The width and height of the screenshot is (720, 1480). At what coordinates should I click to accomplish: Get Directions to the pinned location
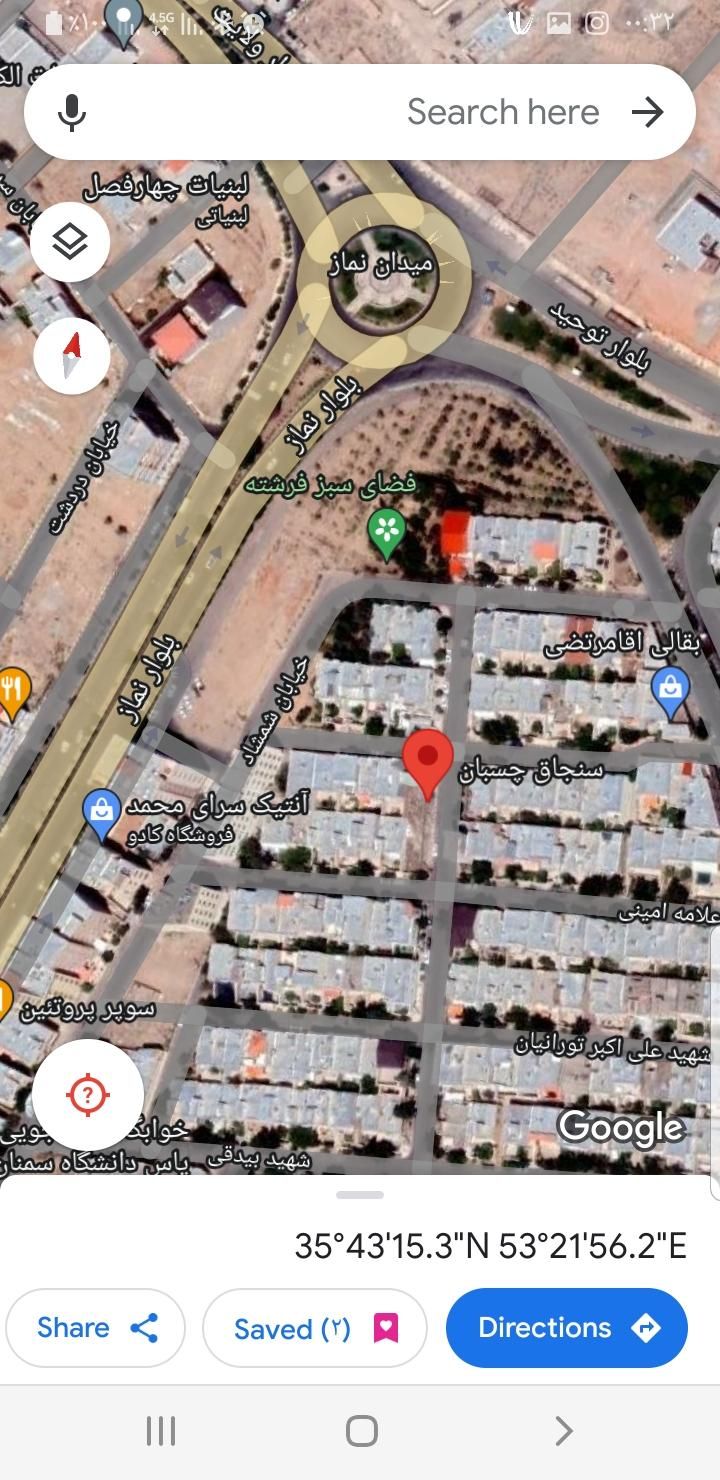point(566,1327)
